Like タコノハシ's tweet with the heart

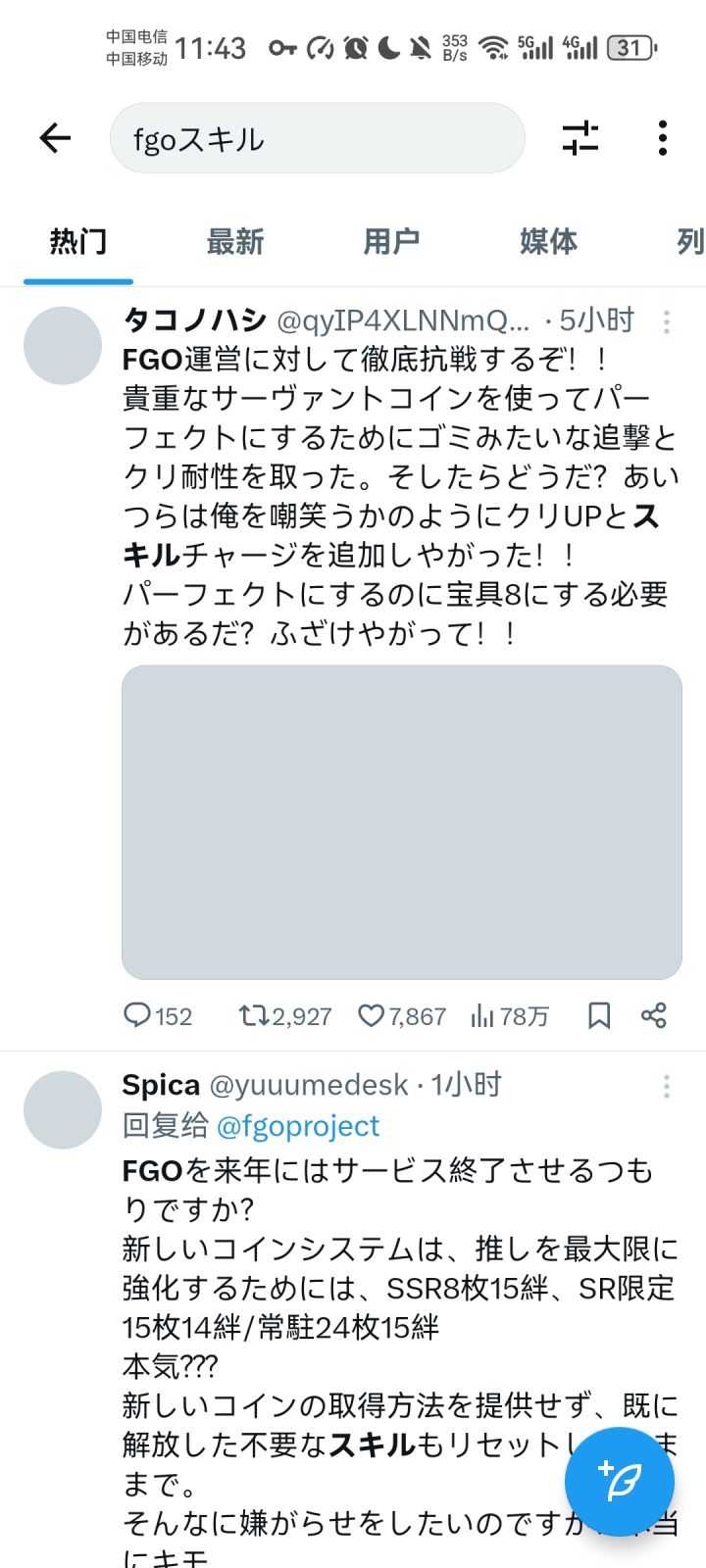(374, 1016)
